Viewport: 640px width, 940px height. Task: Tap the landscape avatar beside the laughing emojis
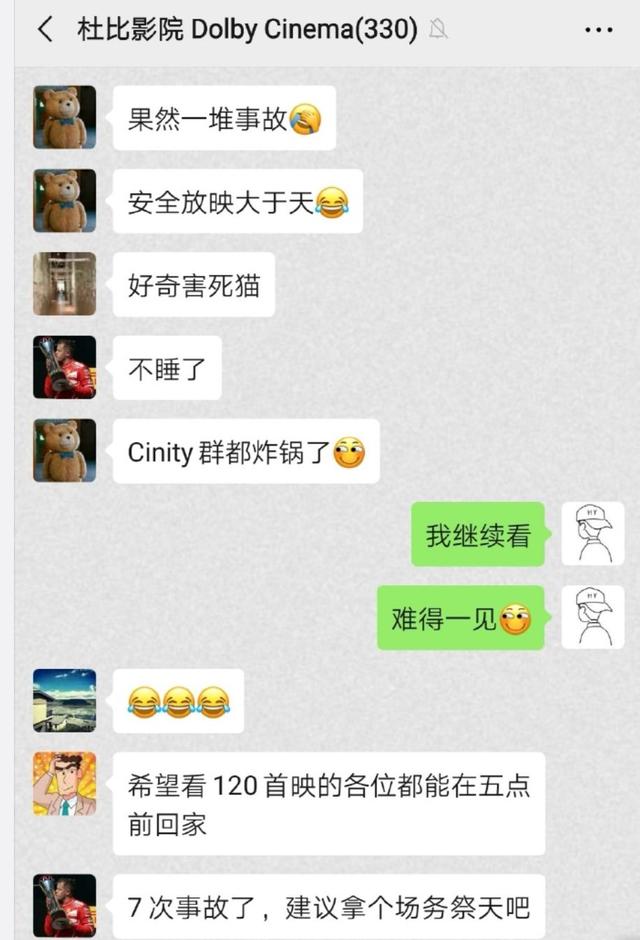[x=65, y=700]
